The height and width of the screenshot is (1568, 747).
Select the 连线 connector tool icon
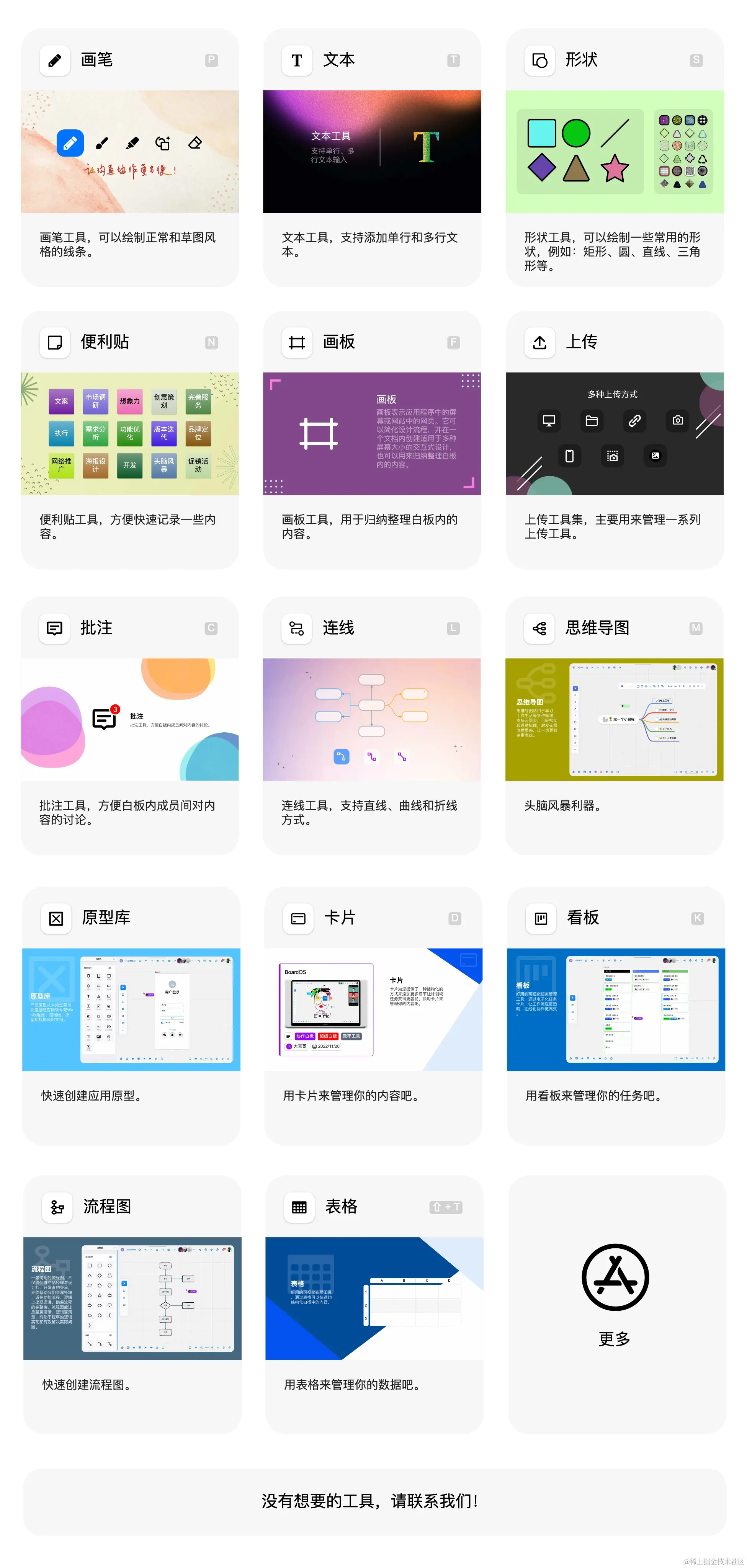pos(296,628)
